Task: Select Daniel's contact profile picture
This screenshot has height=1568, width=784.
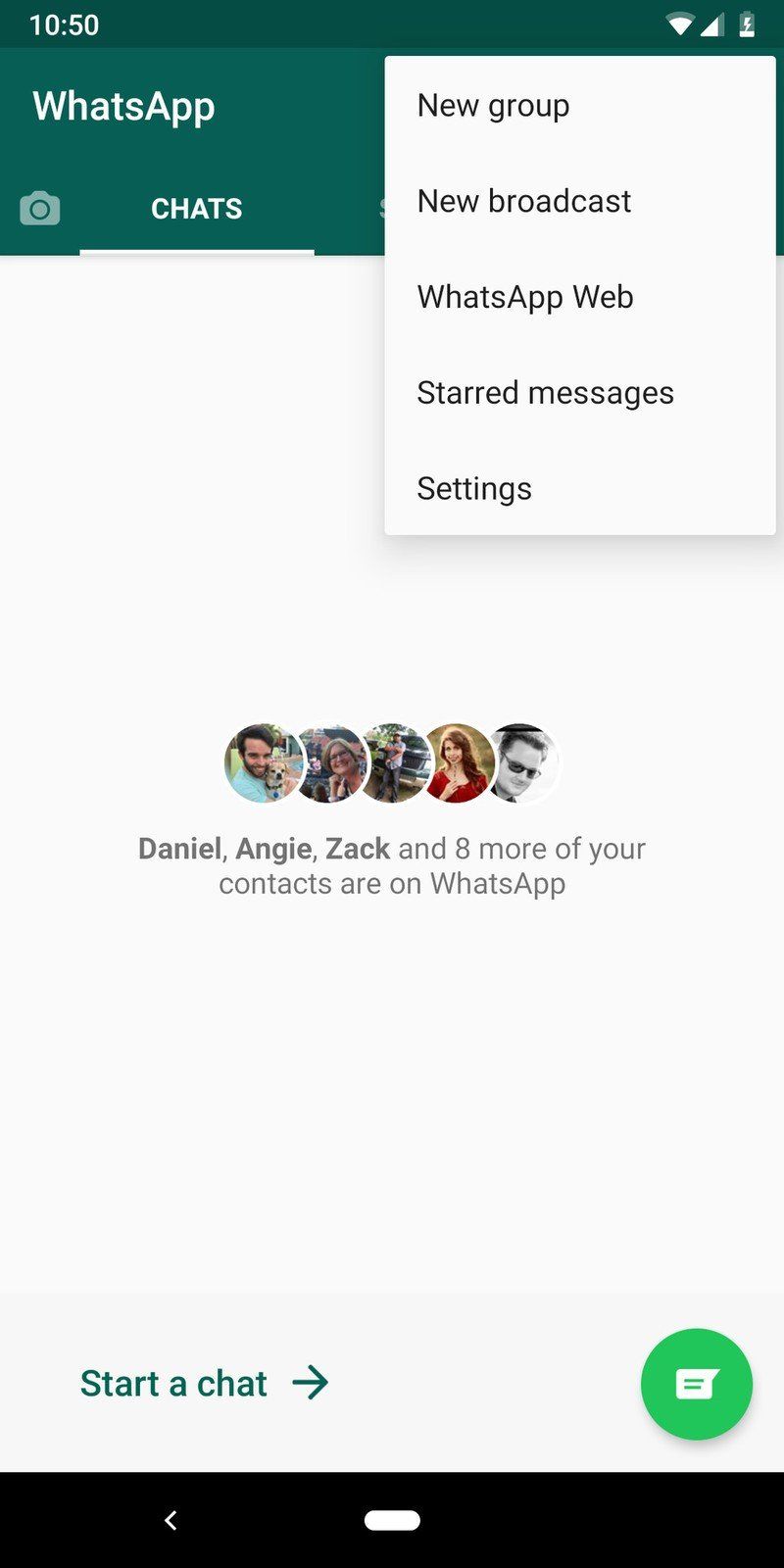Action: click(261, 763)
